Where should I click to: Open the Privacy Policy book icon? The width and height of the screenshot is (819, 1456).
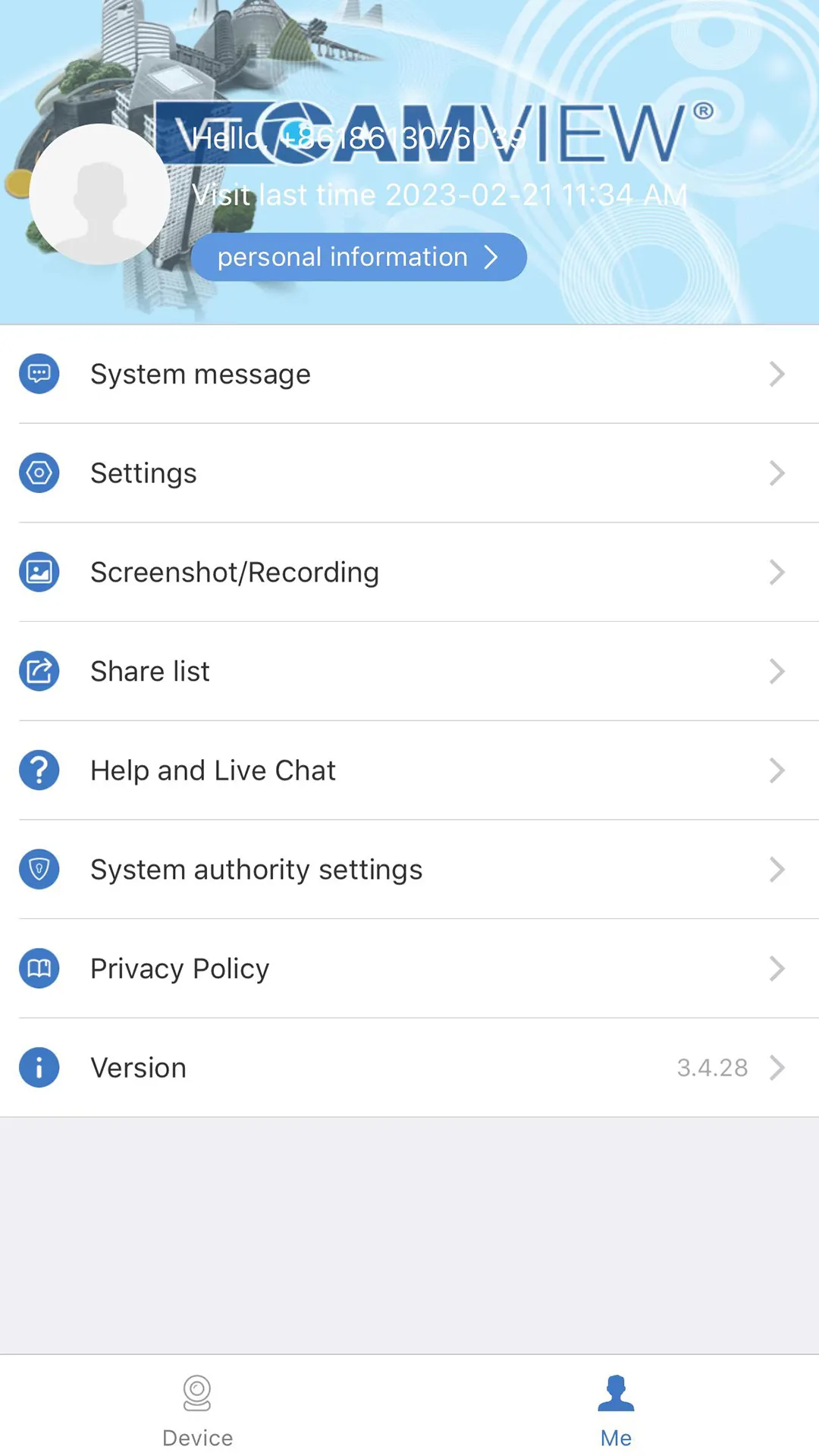click(39, 968)
